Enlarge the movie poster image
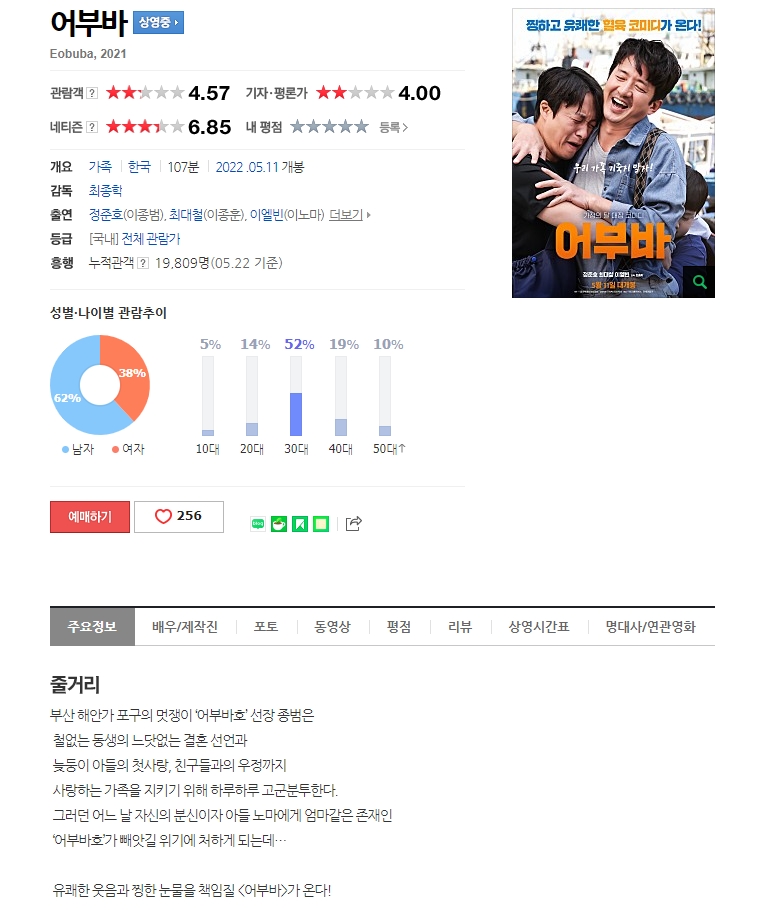The height and width of the screenshot is (910, 767). pos(613,153)
